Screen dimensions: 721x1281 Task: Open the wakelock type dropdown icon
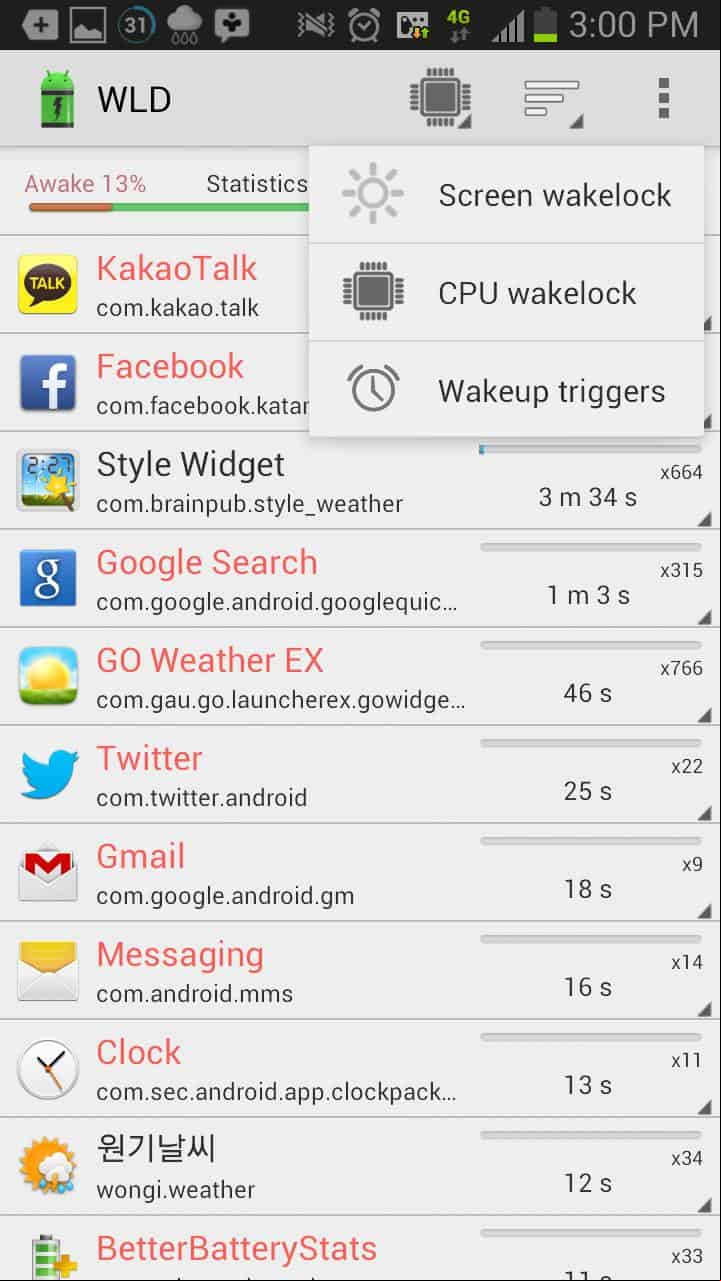click(440, 99)
